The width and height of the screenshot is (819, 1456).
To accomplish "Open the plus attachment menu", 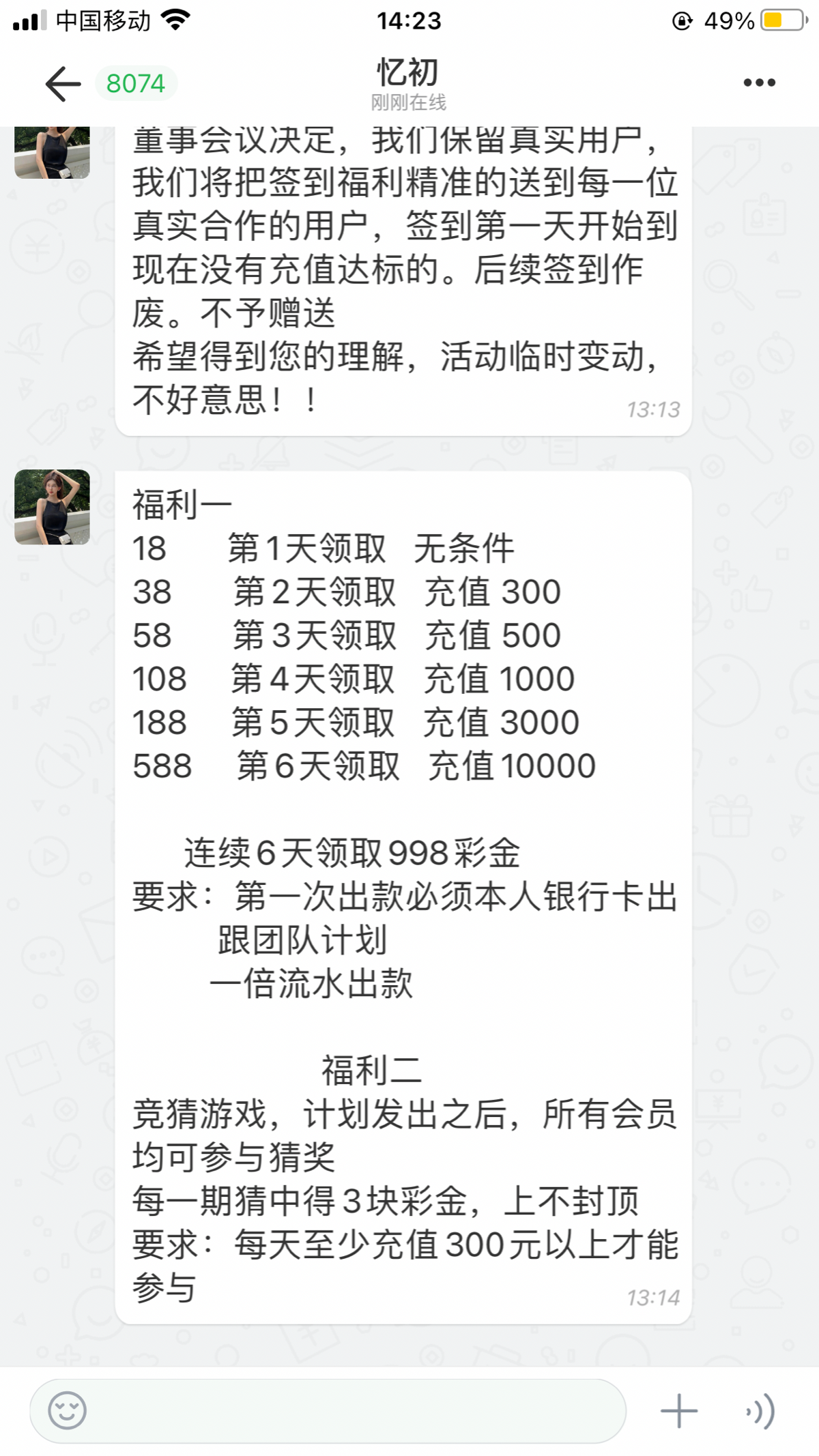I will coord(678,1411).
